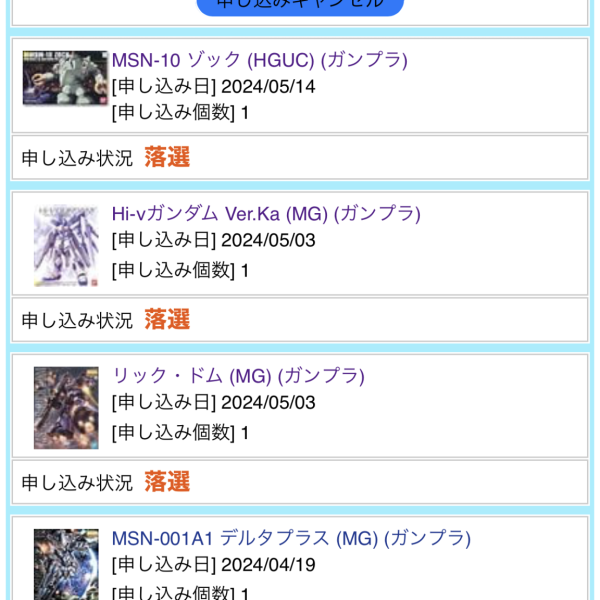Open the MSN-10 ゾック (HGUC) link

pos(260,60)
